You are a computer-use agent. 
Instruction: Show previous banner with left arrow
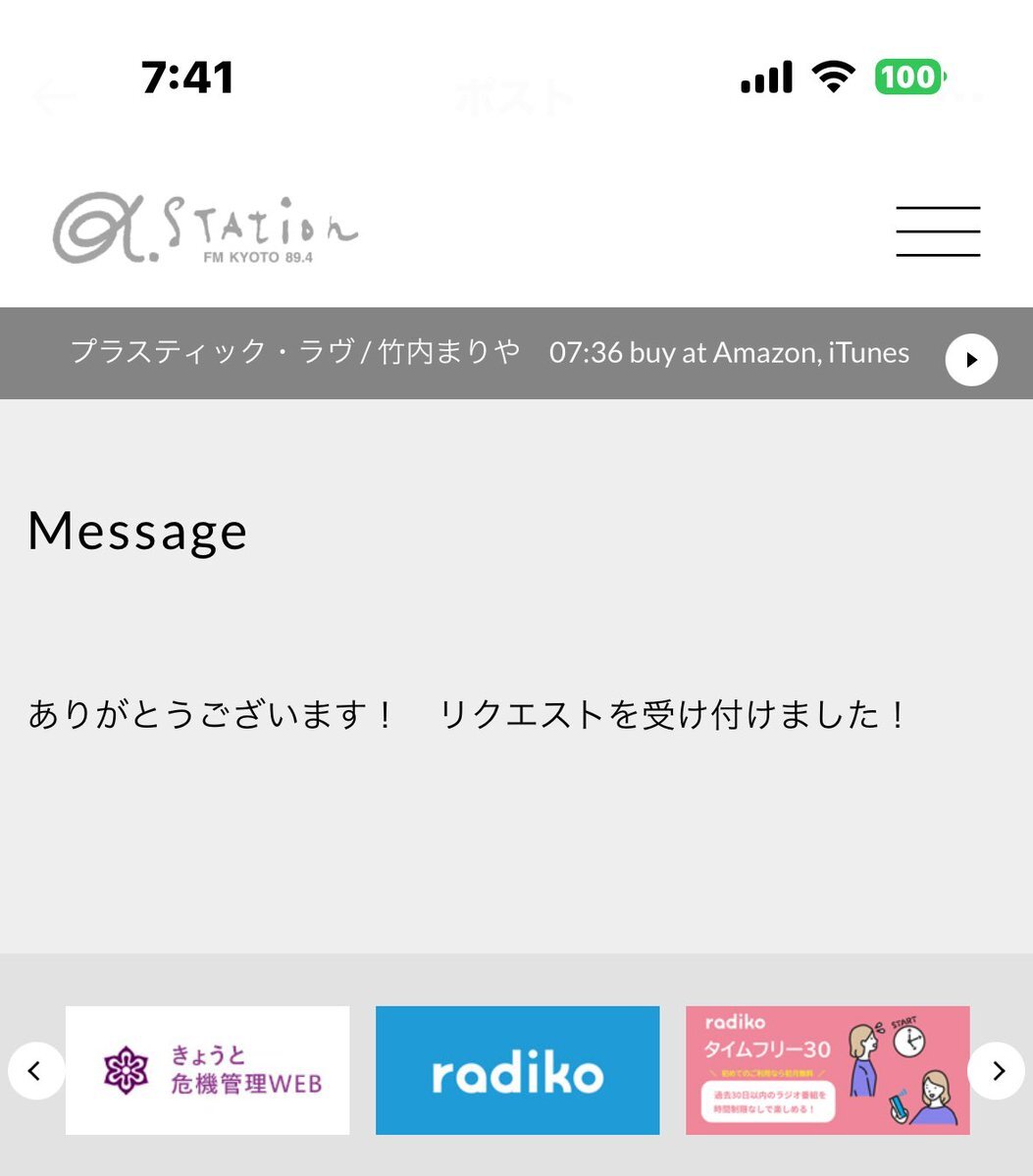coord(35,1070)
